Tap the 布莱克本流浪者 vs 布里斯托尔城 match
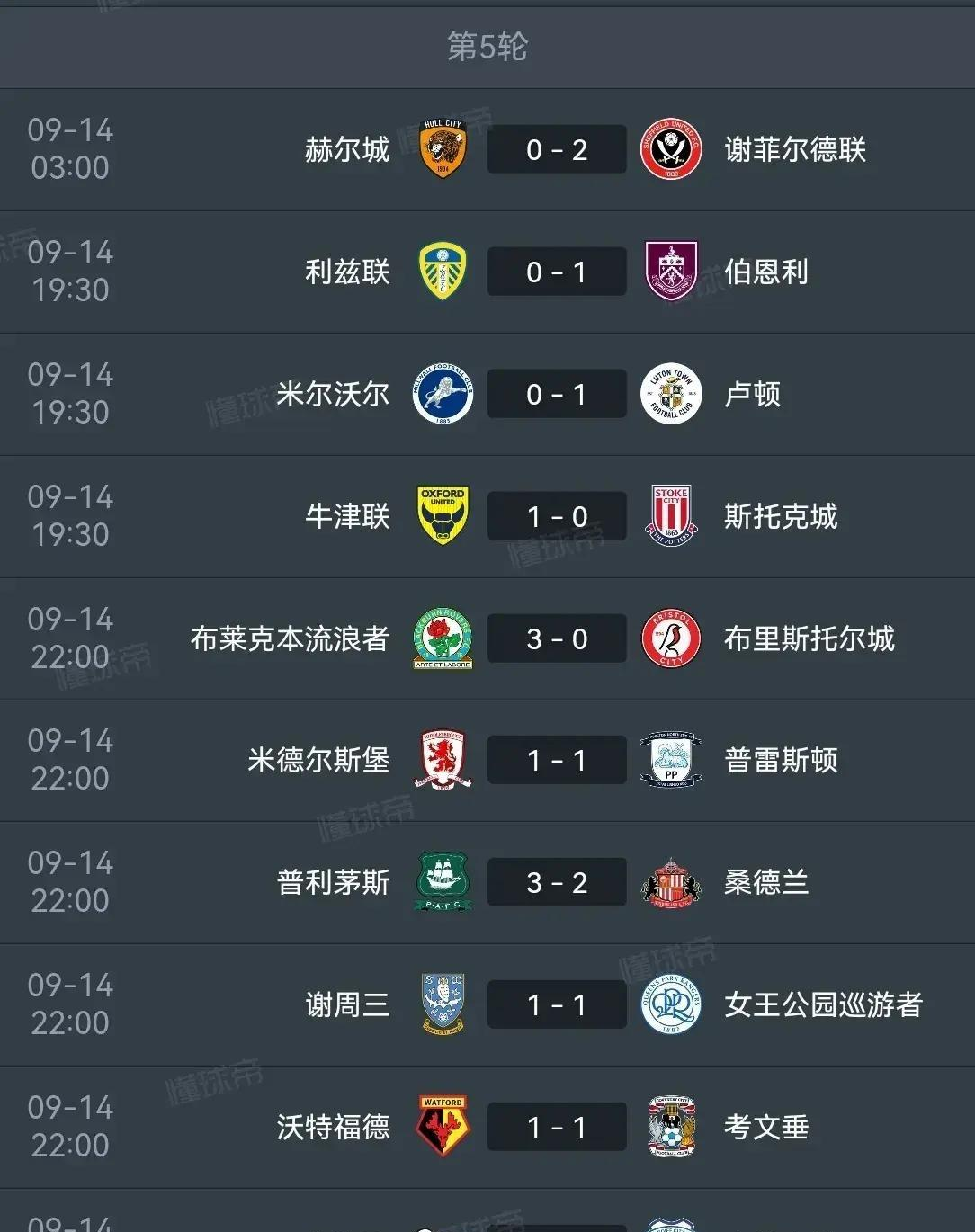This screenshot has height=1232, width=975. coord(557,638)
